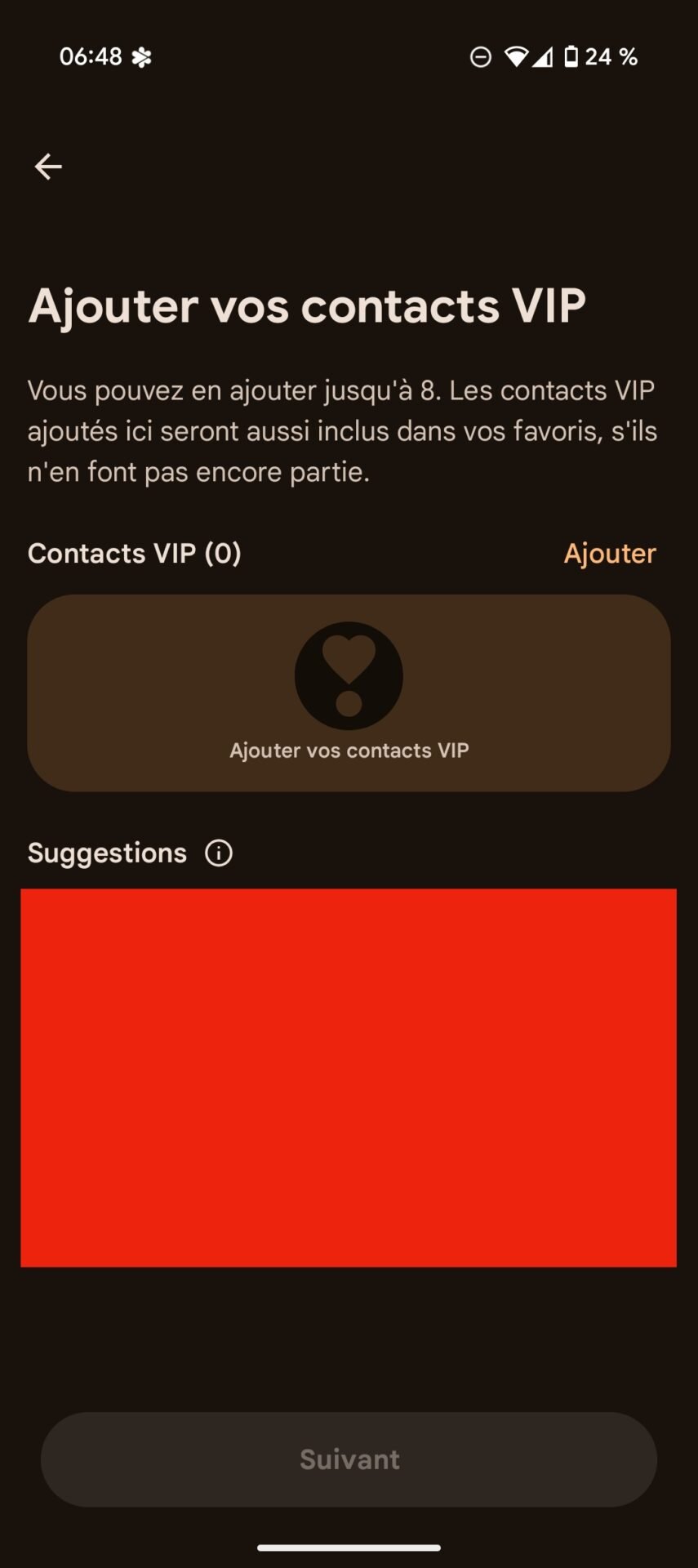698x1568 pixels.
Task: Open the 'Ajouter vos contacts VIP' card
Action: click(349, 693)
